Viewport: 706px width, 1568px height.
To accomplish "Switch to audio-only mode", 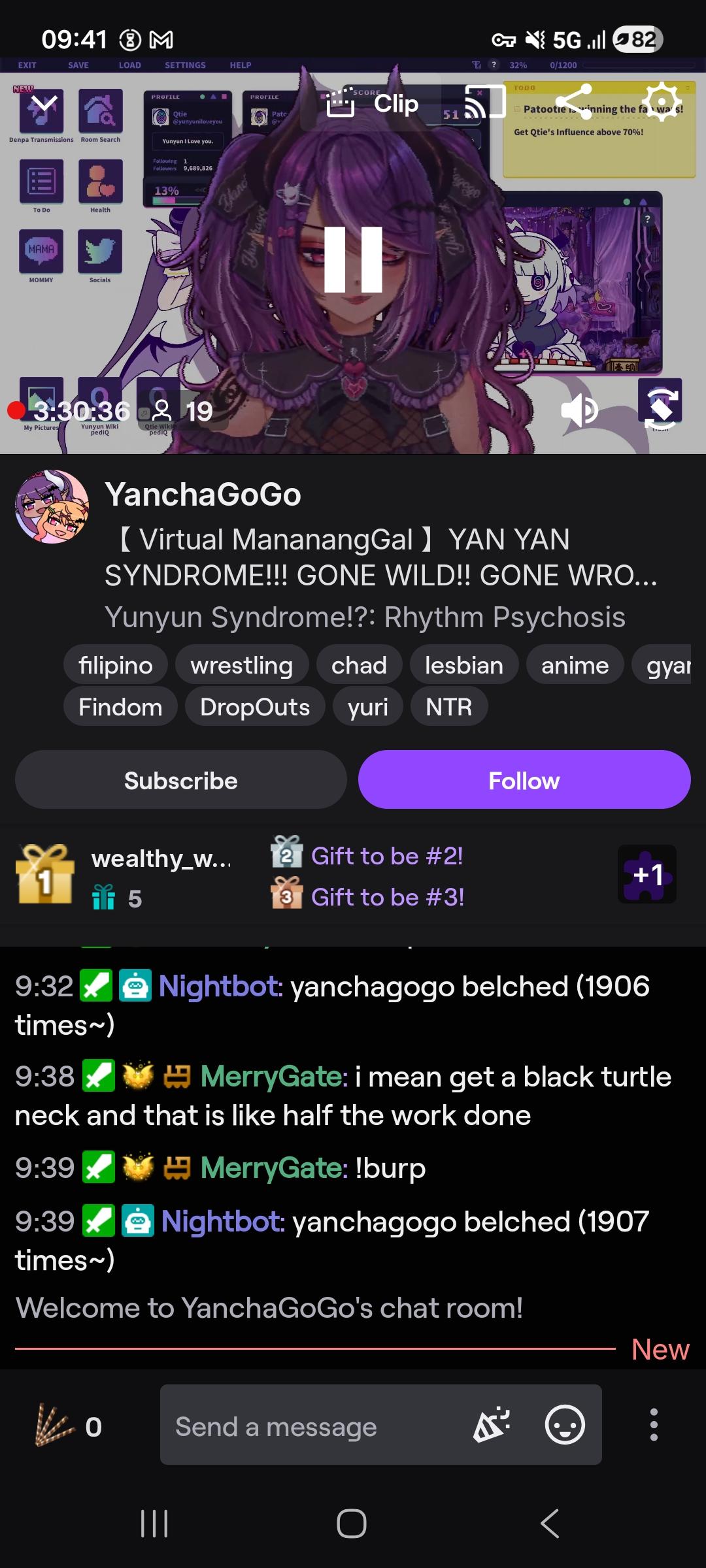I will click(579, 410).
